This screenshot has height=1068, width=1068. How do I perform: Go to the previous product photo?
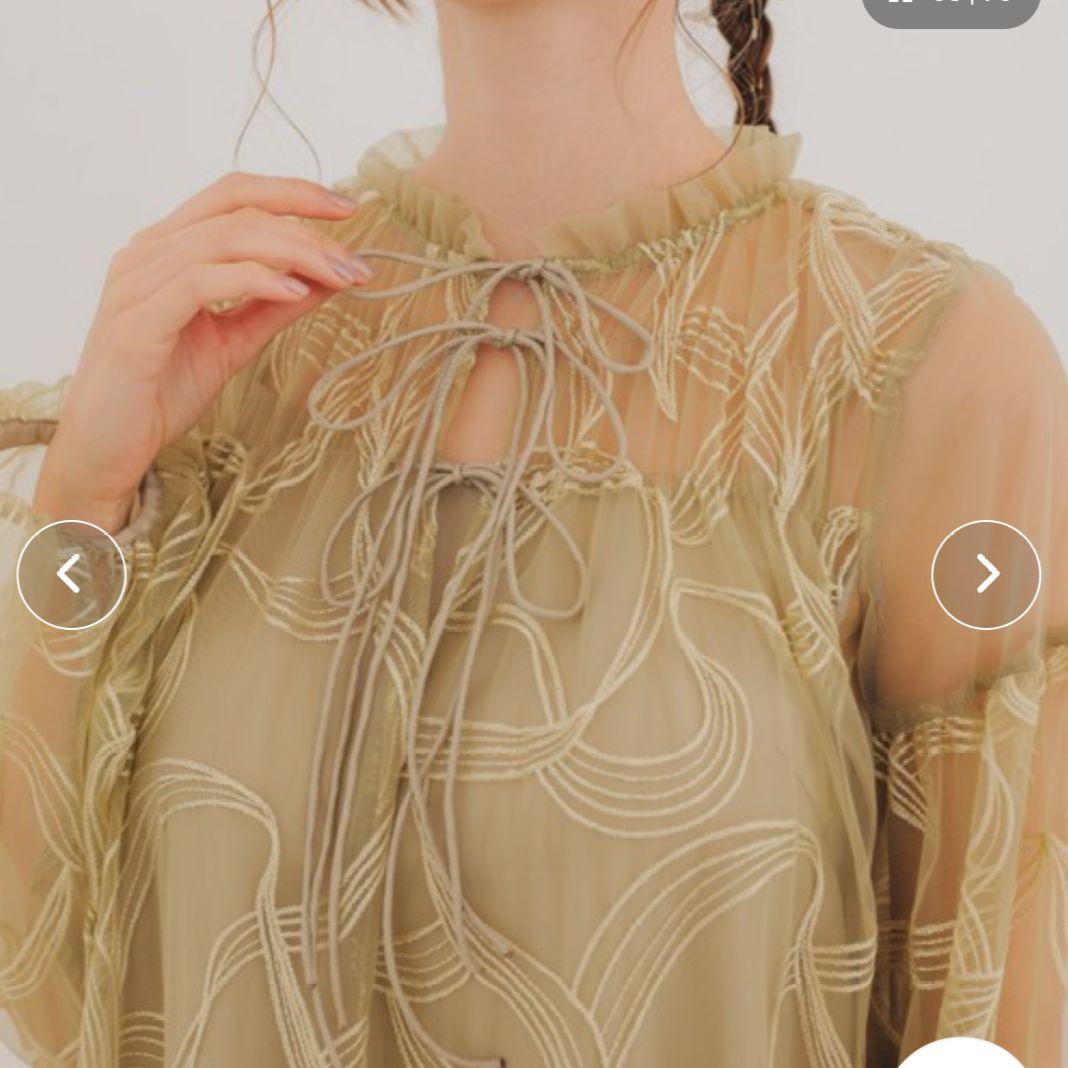click(71, 575)
